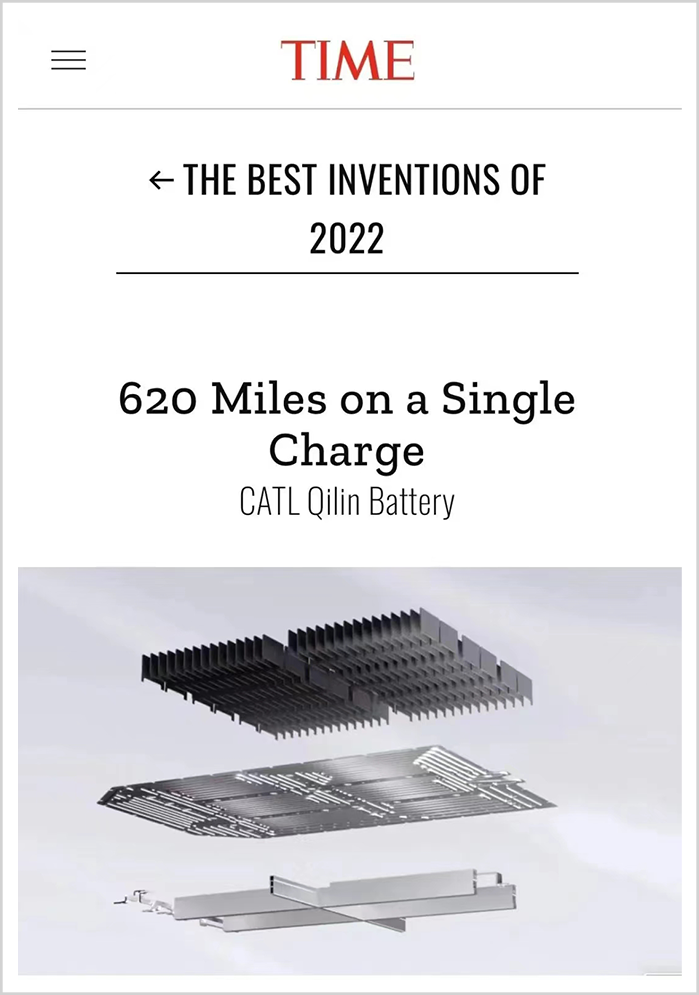The image size is (699, 995).
Task: Open the hamburger menu
Action: [68, 61]
